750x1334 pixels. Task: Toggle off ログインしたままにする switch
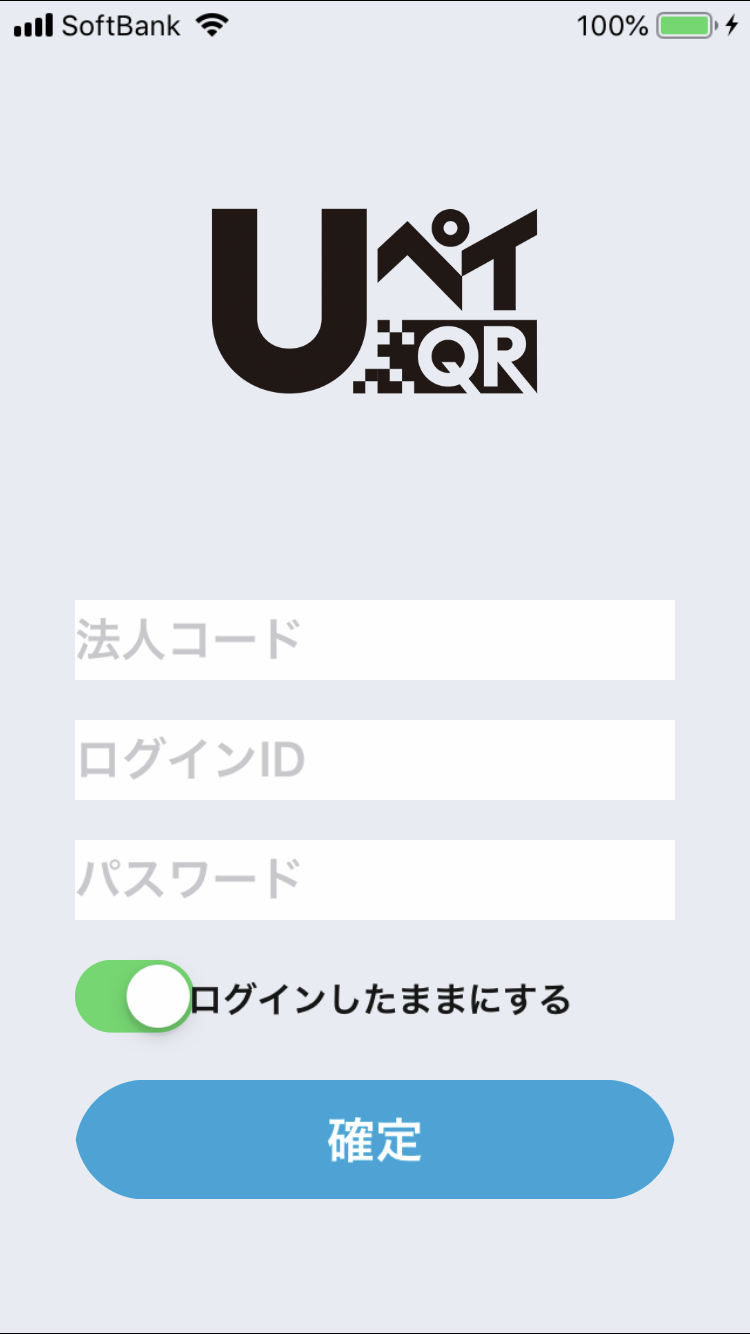pyautogui.click(x=134, y=997)
